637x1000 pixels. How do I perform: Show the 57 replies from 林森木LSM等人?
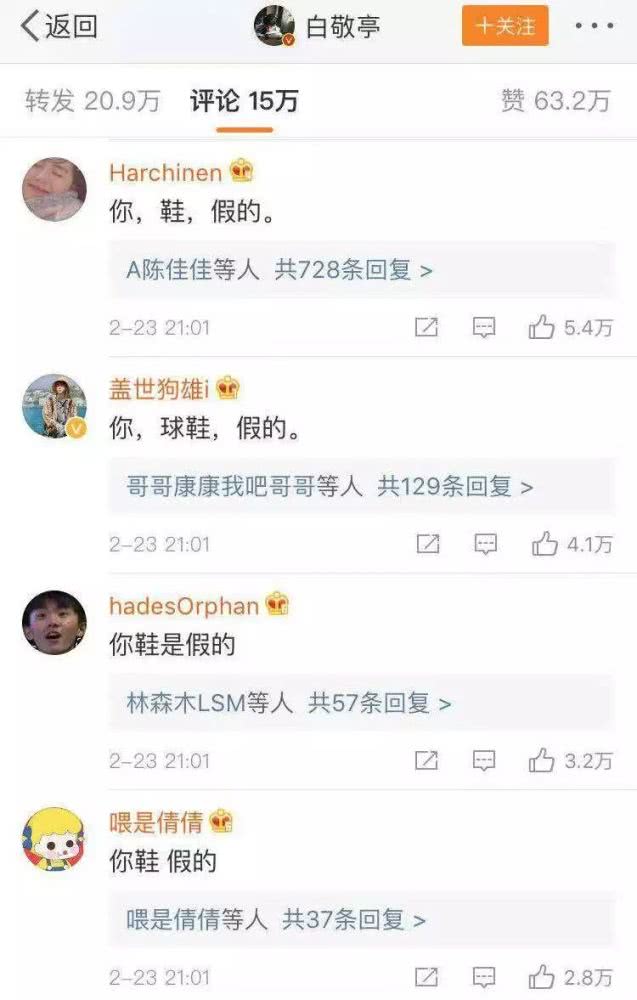[x=289, y=703]
